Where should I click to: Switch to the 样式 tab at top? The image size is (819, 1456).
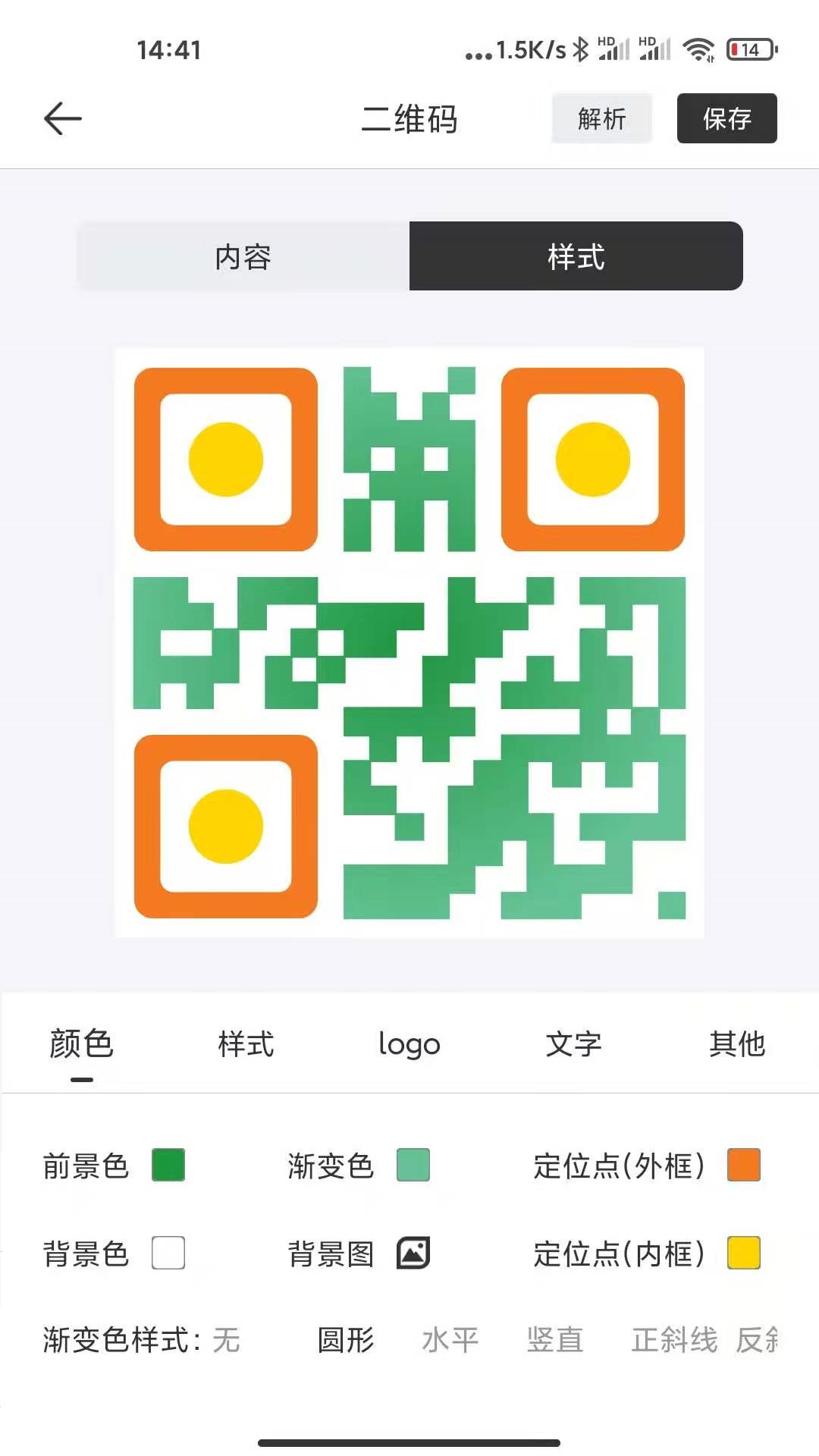[575, 256]
